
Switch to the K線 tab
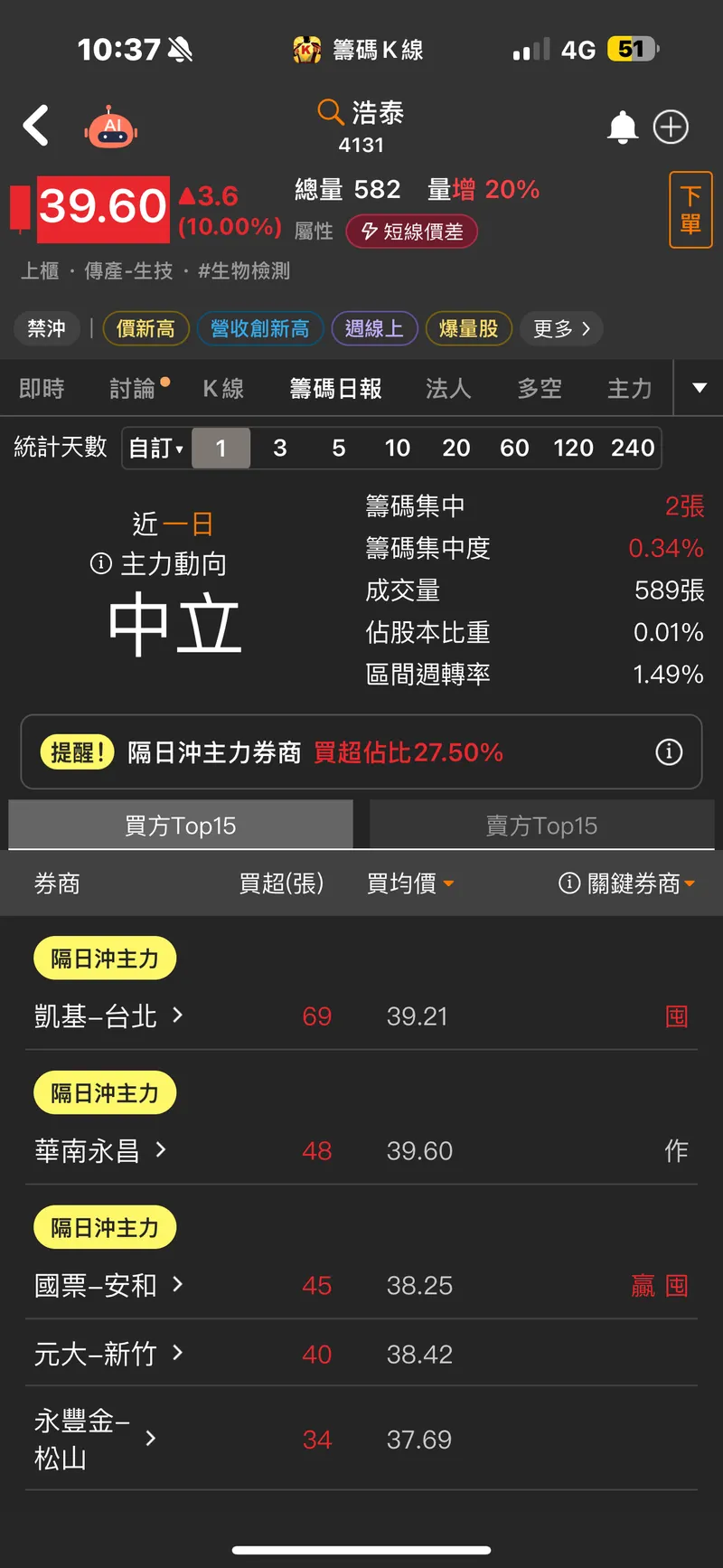(x=223, y=389)
